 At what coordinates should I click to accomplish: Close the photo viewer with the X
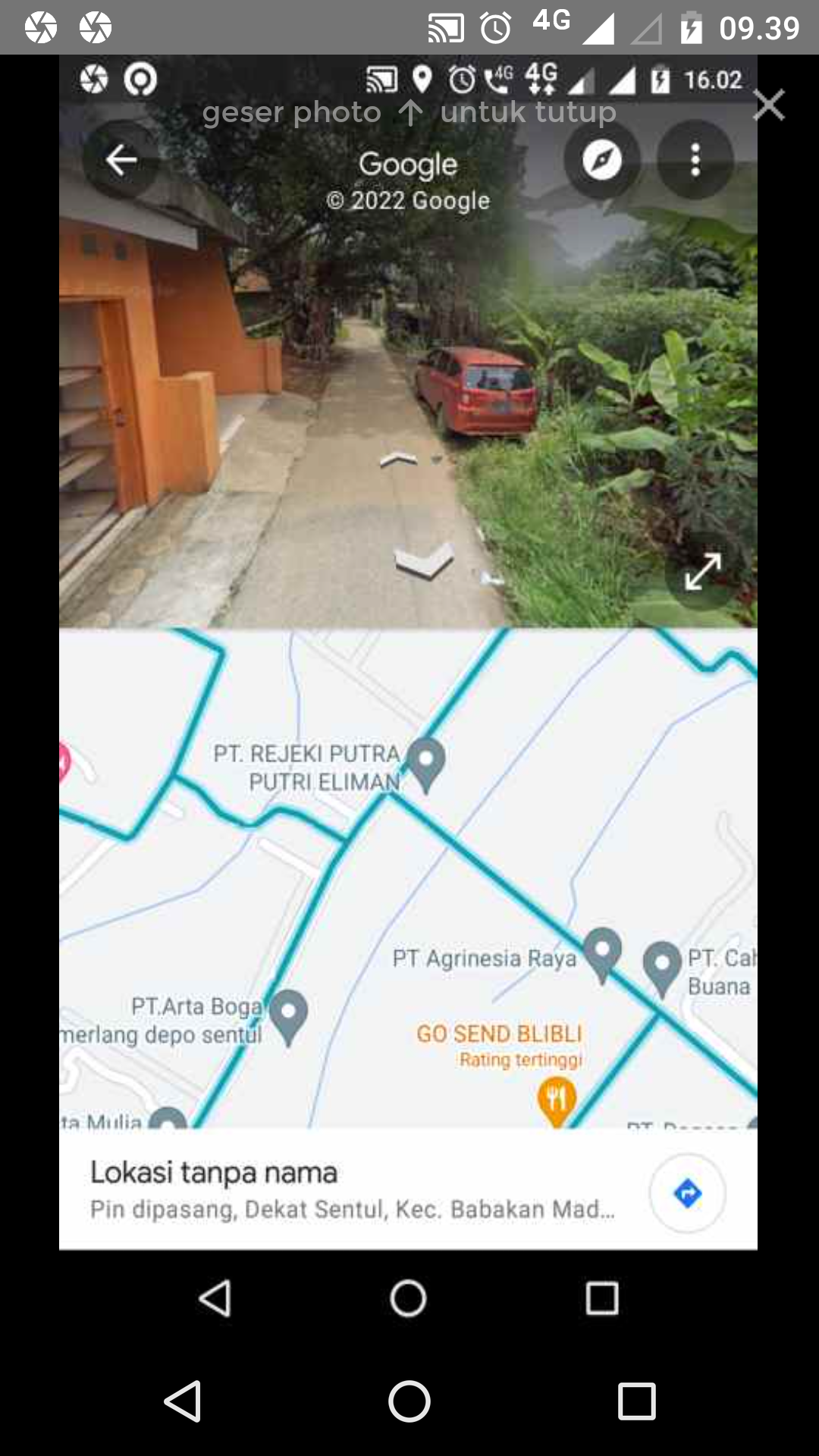769,105
